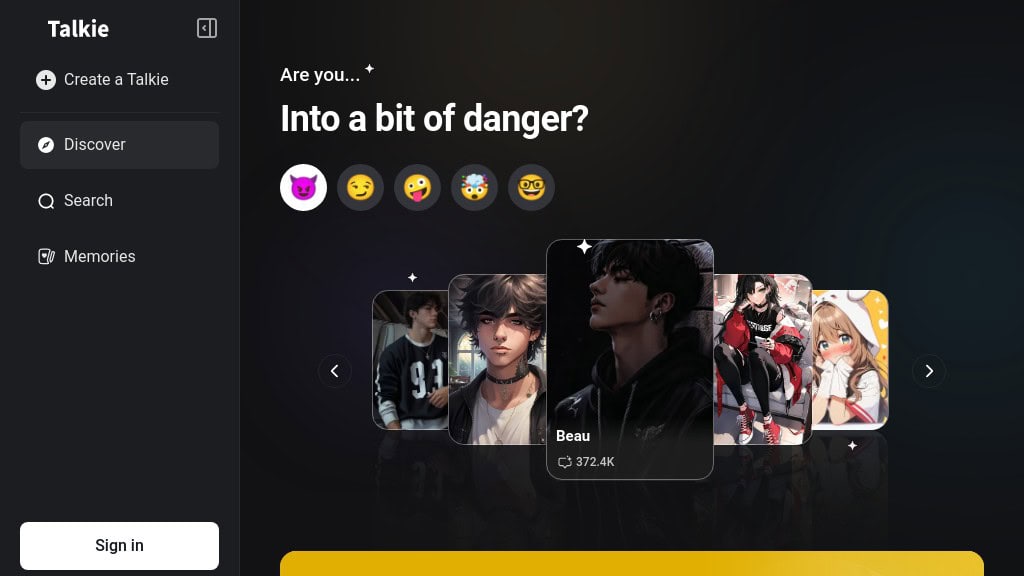
Task: Select the smirking face emoji mood
Action: 360,187
